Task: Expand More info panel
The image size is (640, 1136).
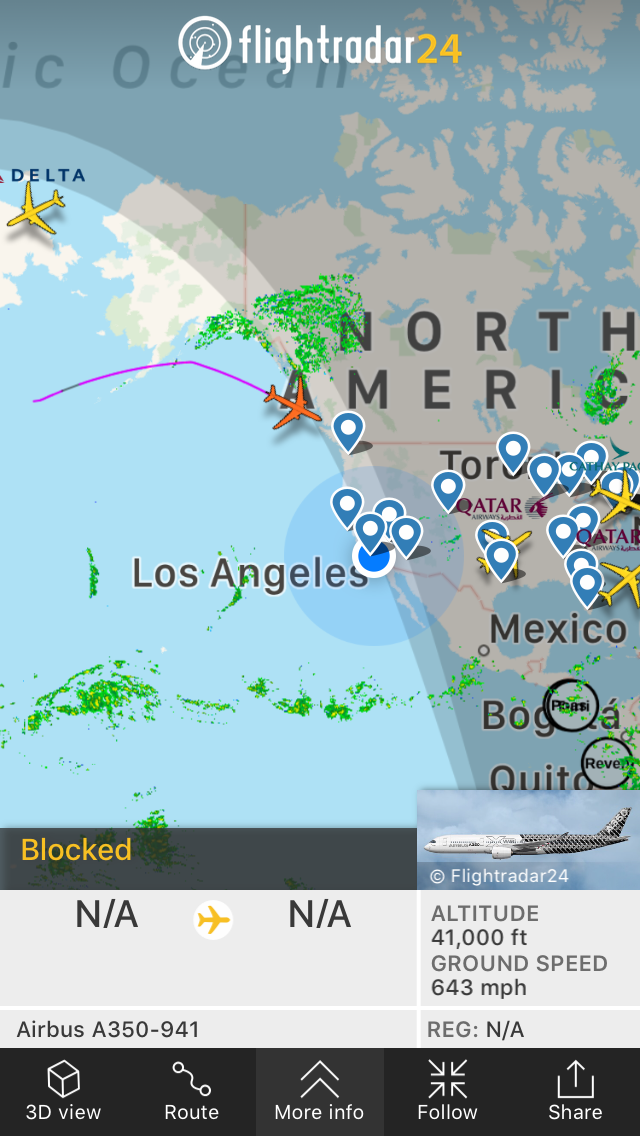Action: tap(320, 1091)
